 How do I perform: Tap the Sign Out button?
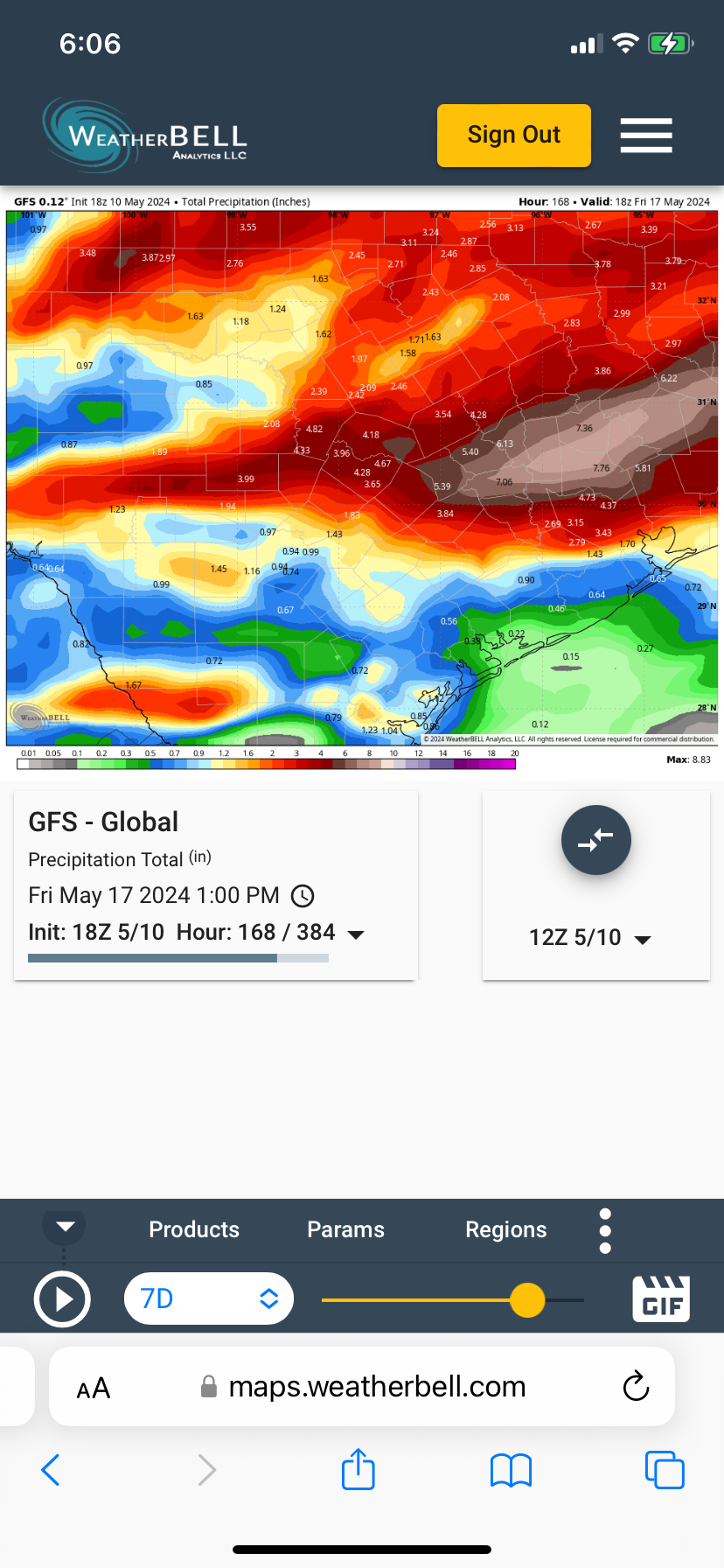[513, 136]
